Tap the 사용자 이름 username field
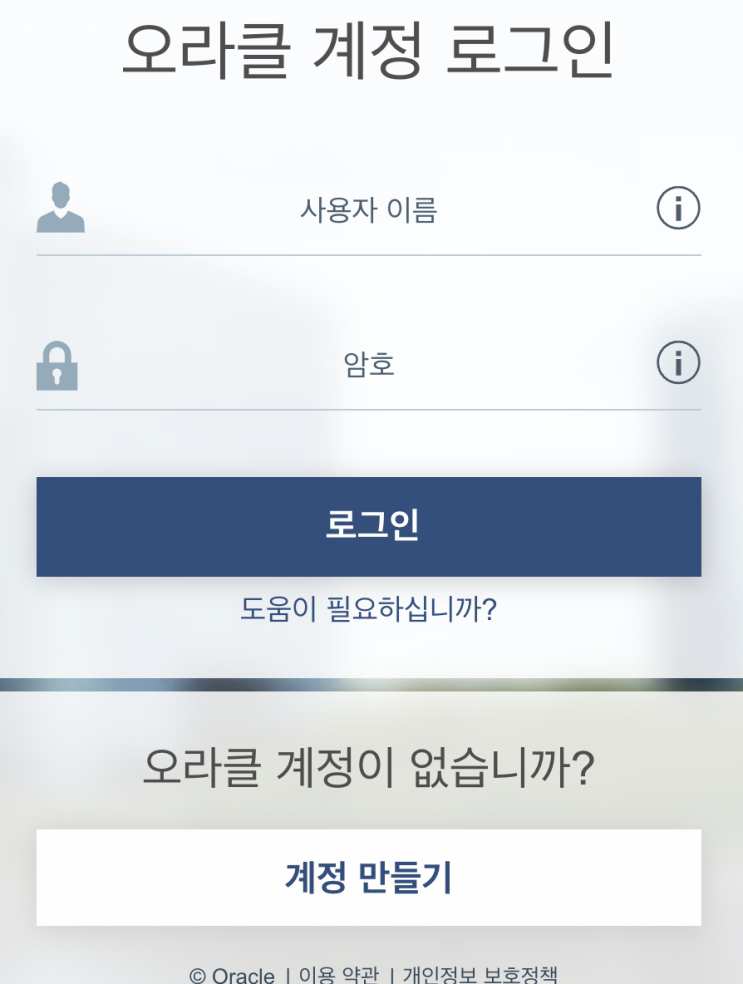 (368, 211)
